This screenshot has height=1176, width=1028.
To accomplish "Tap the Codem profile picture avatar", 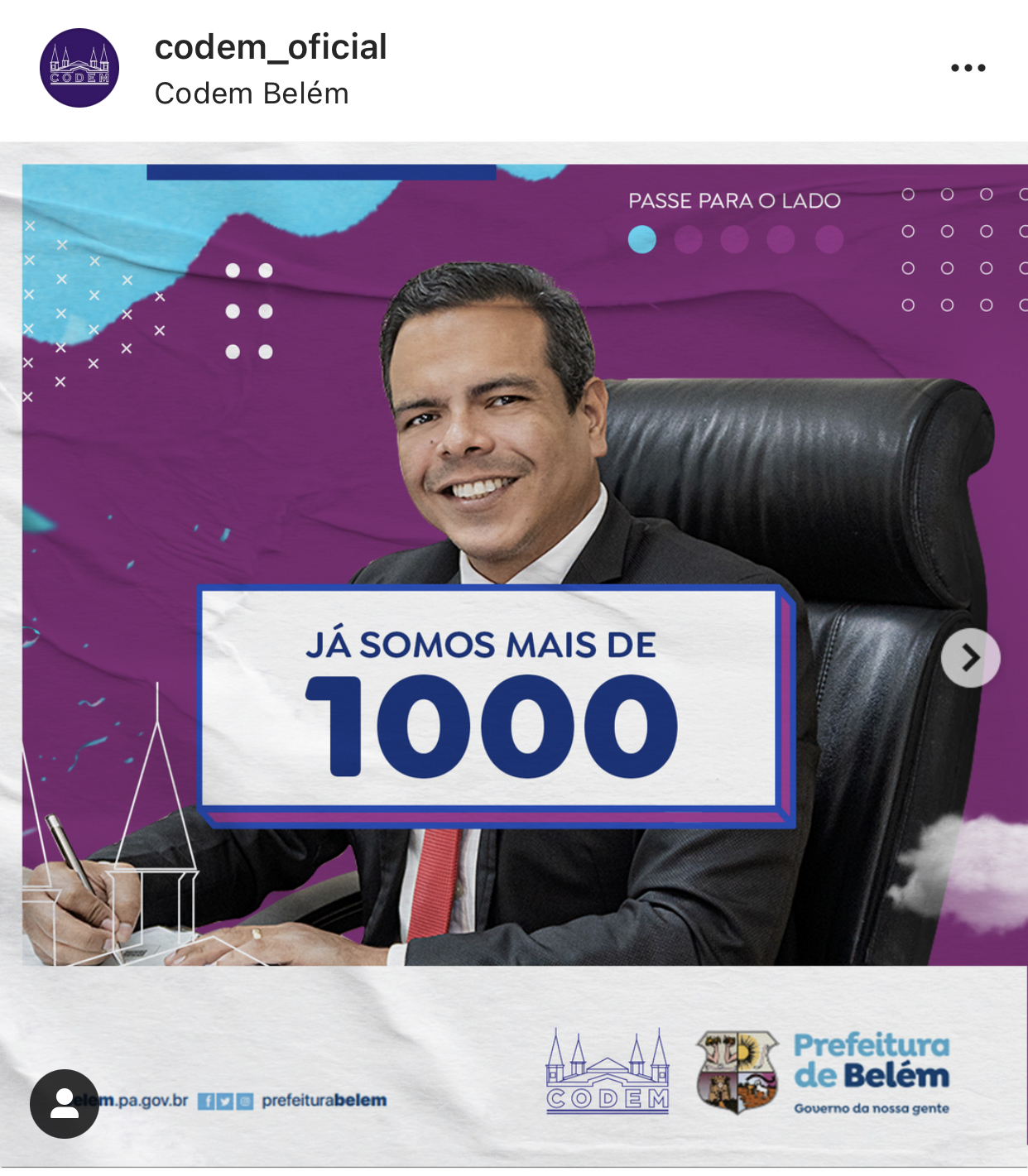I will click(x=79, y=68).
